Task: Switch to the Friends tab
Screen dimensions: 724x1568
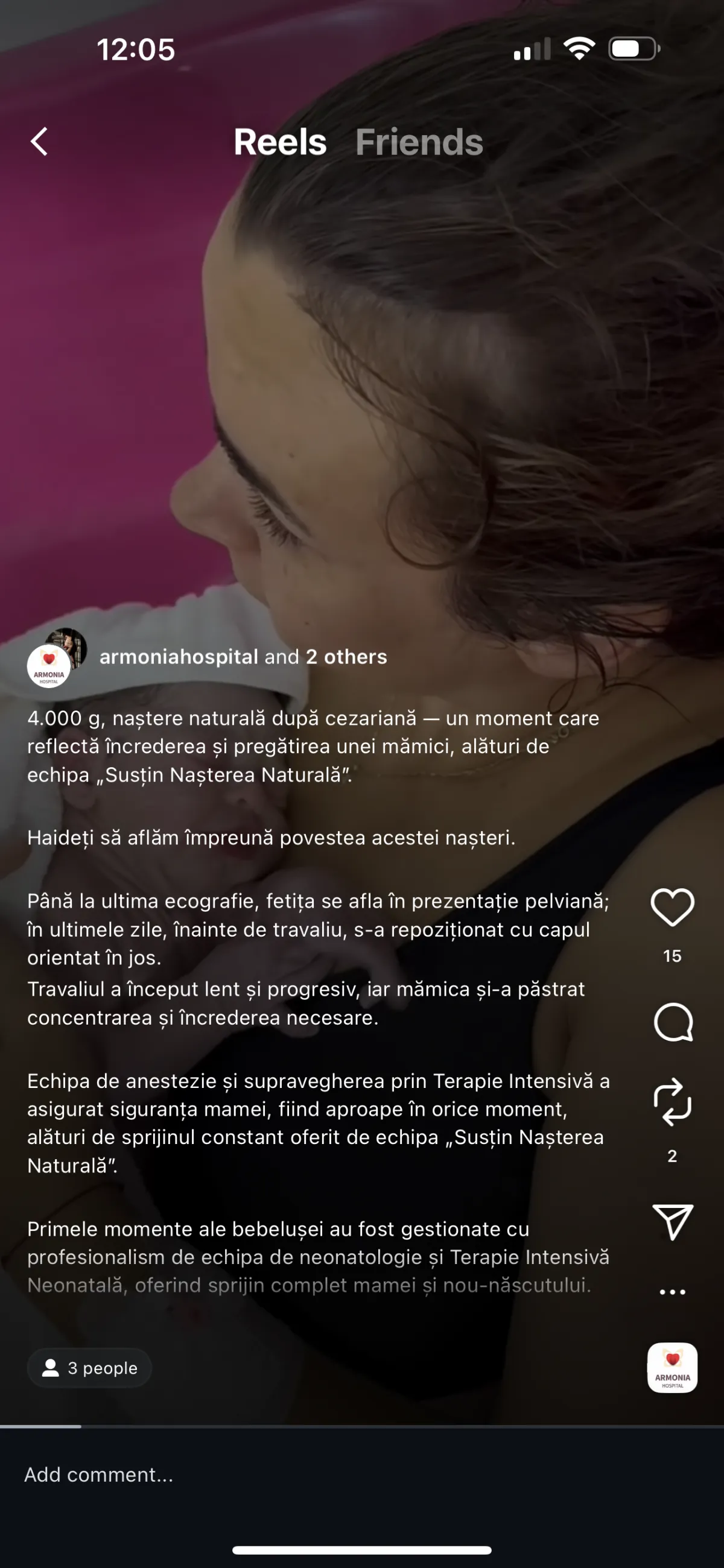Action: tap(419, 142)
